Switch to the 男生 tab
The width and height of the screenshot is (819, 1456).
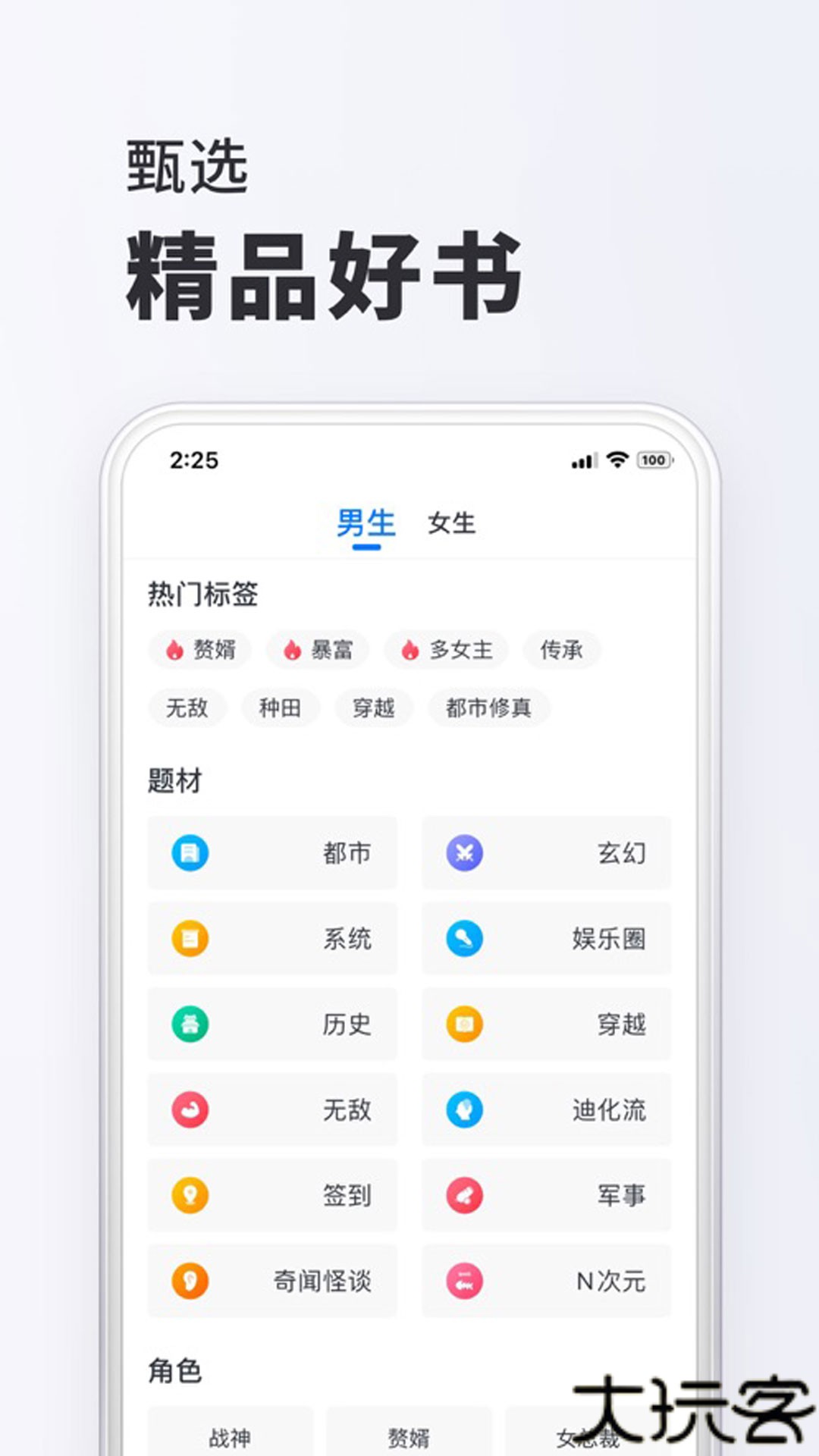point(368,523)
